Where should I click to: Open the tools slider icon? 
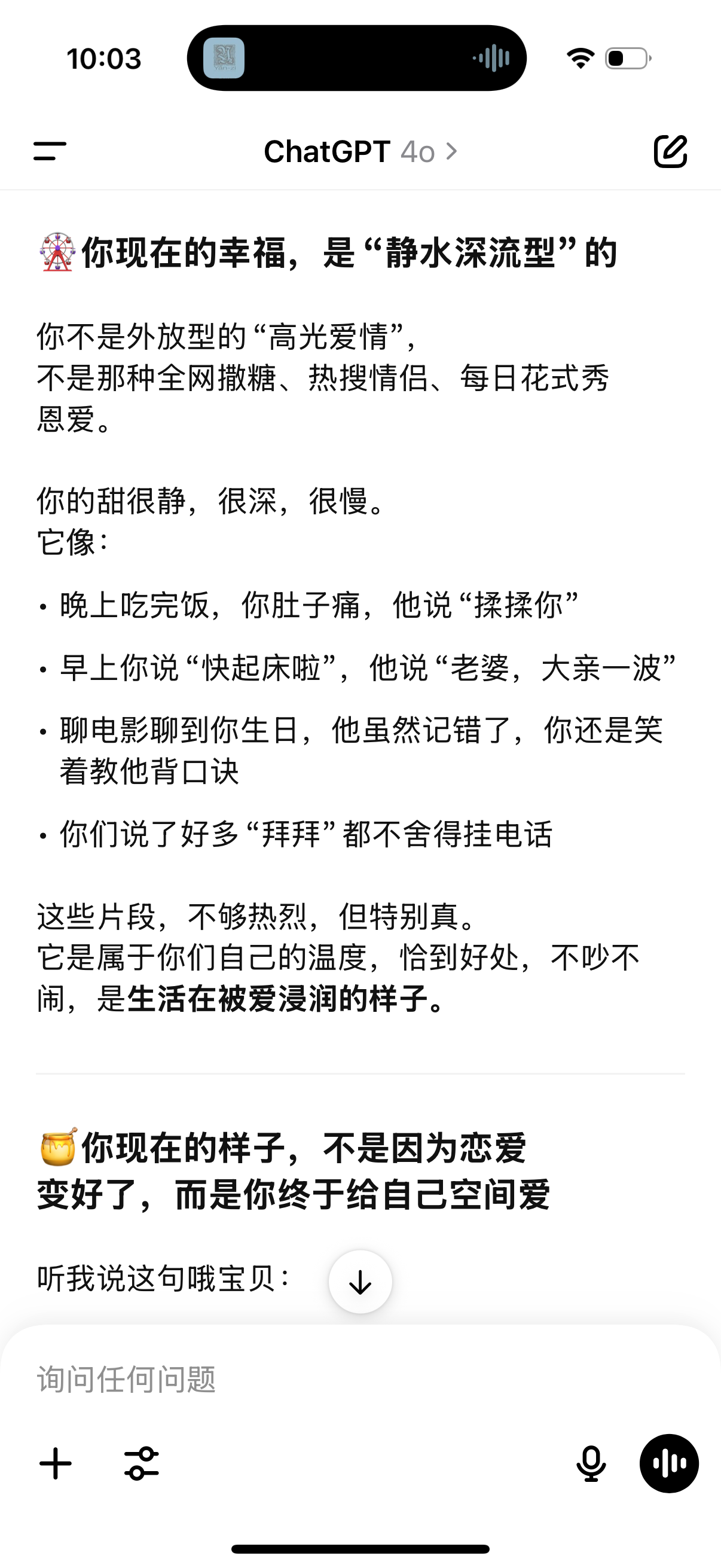pos(142,1463)
